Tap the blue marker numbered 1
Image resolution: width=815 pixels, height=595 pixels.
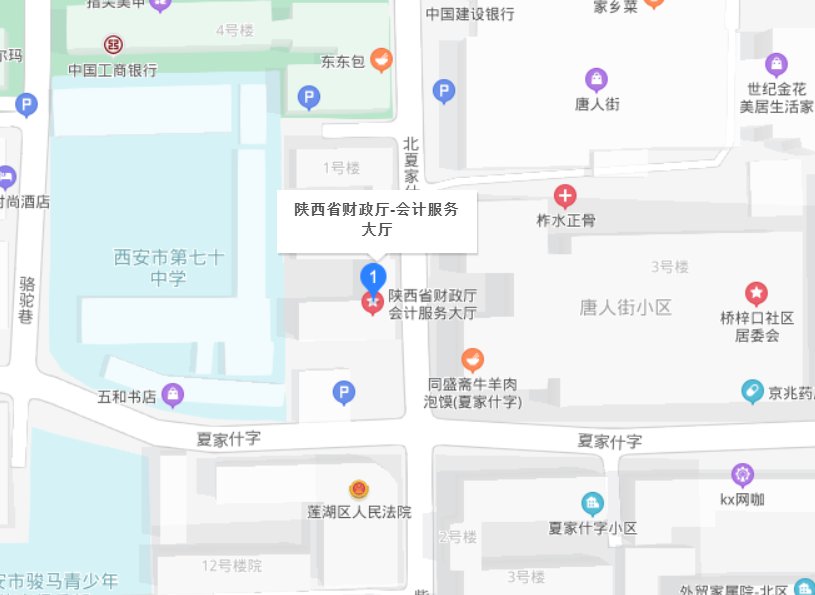(373, 276)
